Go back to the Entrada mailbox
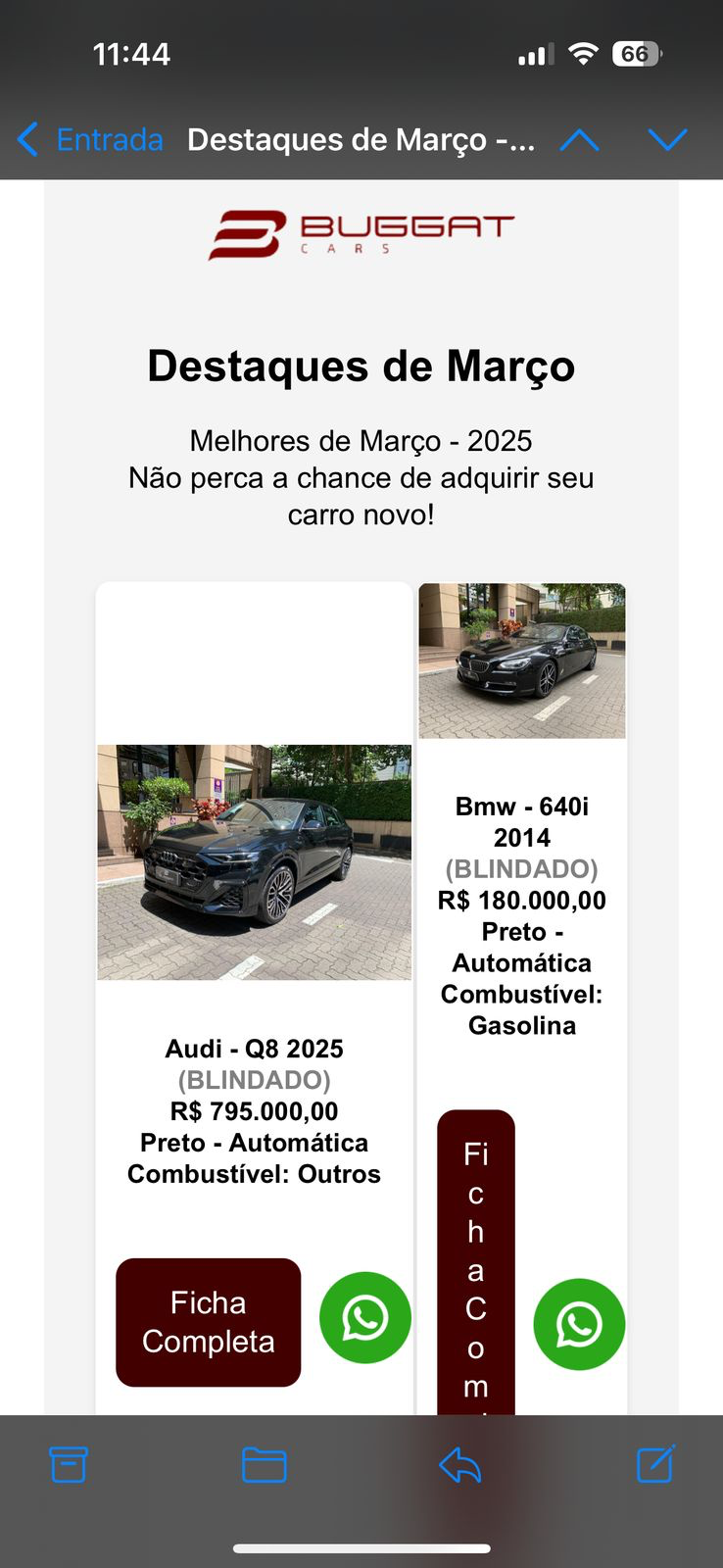723x1568 pixels. click(x=91, y=140)
